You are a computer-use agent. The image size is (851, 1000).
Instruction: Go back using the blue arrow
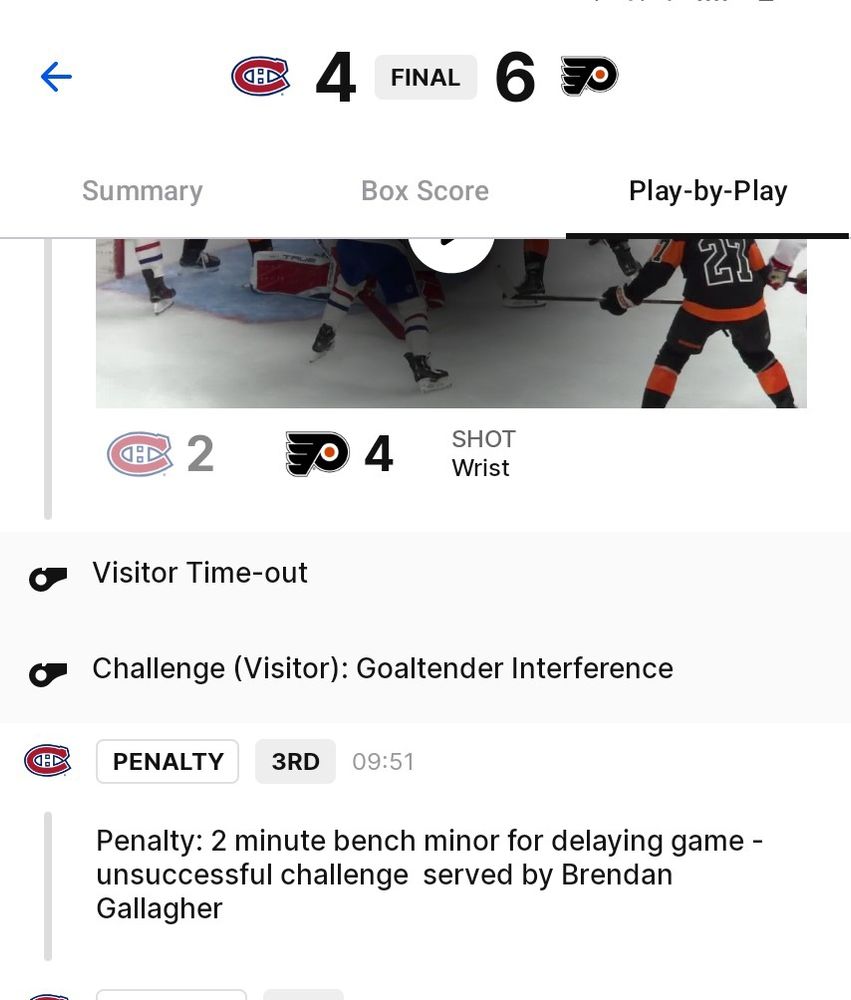56,77
